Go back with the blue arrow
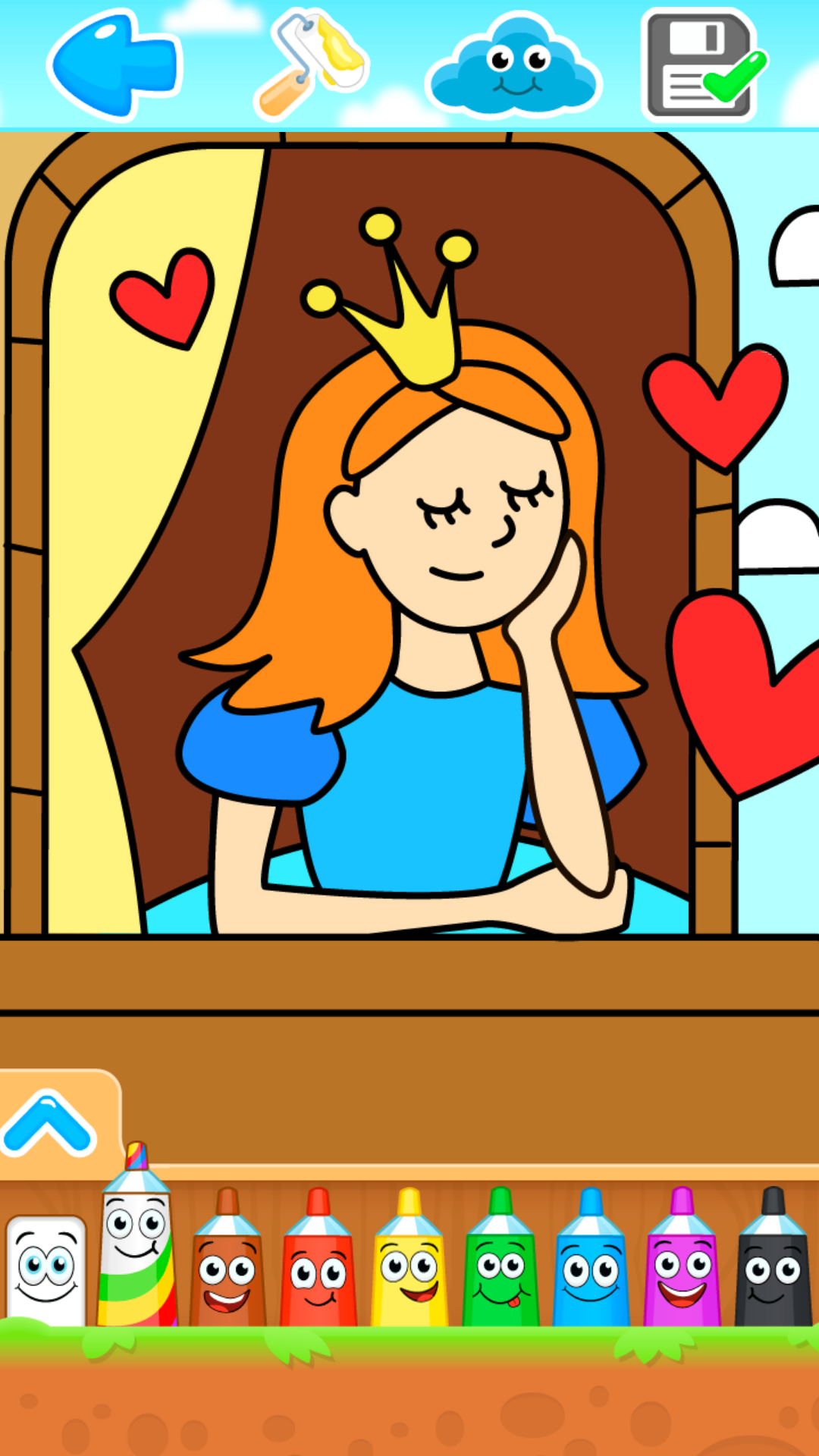The height and width of the screenshot is (1456, 819). pos(114,64)
